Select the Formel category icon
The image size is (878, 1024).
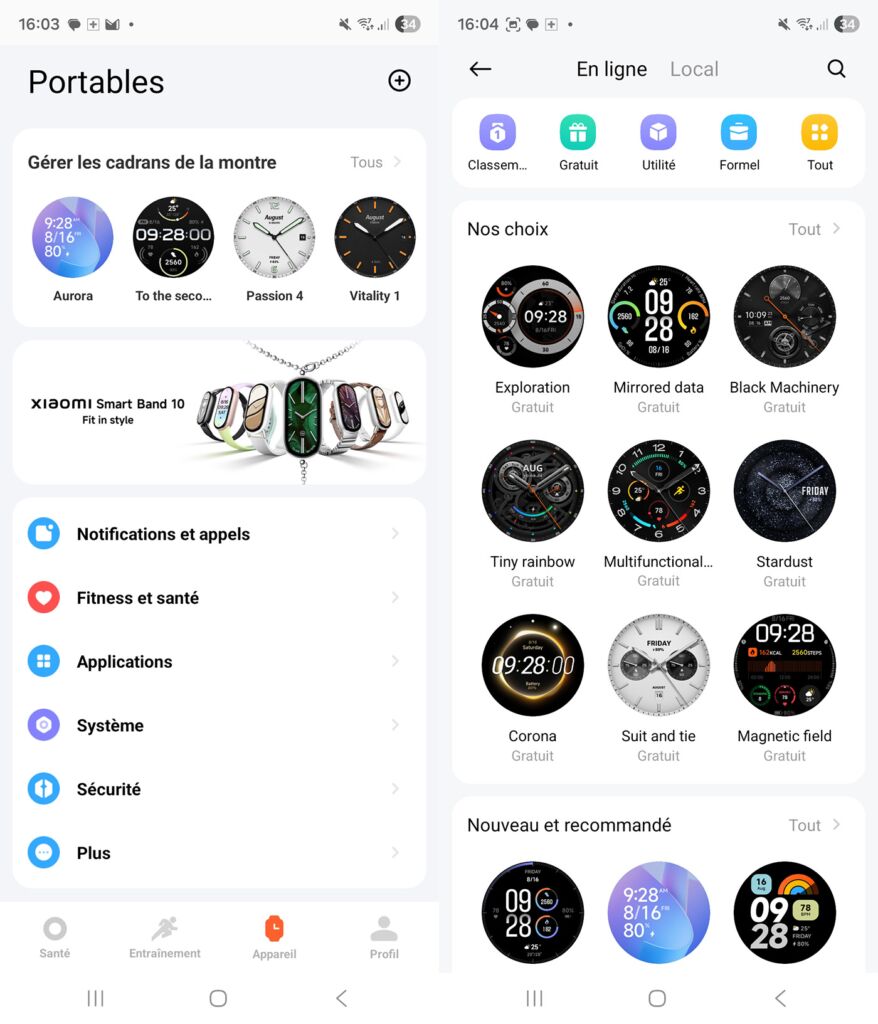[739, 131]
